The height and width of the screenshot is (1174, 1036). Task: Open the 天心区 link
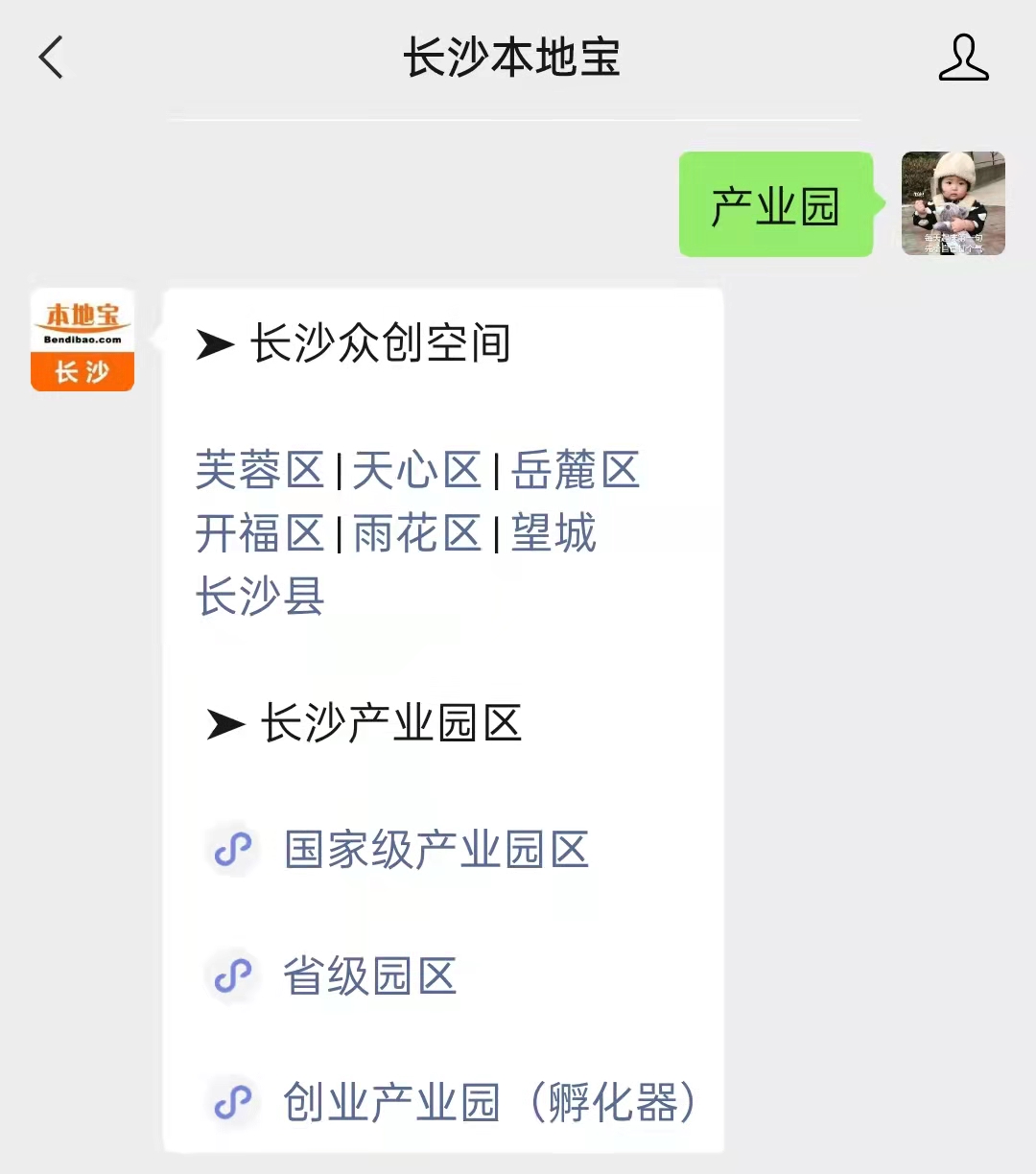coord(417,471)
